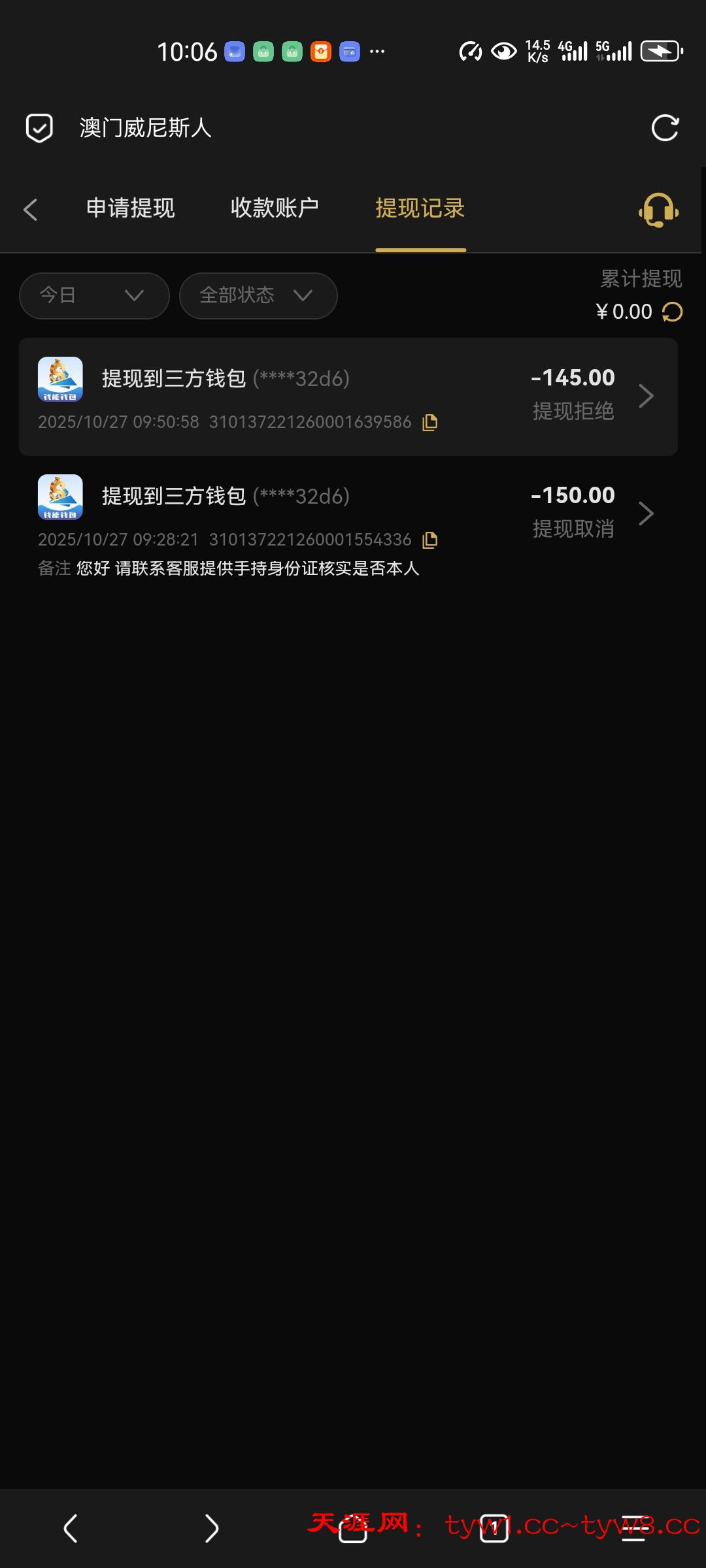Image resolution: width=706 pixels, height=1568 pixels.
Task: Tap the browser back button at bottom
Action: coord(71,1528)
